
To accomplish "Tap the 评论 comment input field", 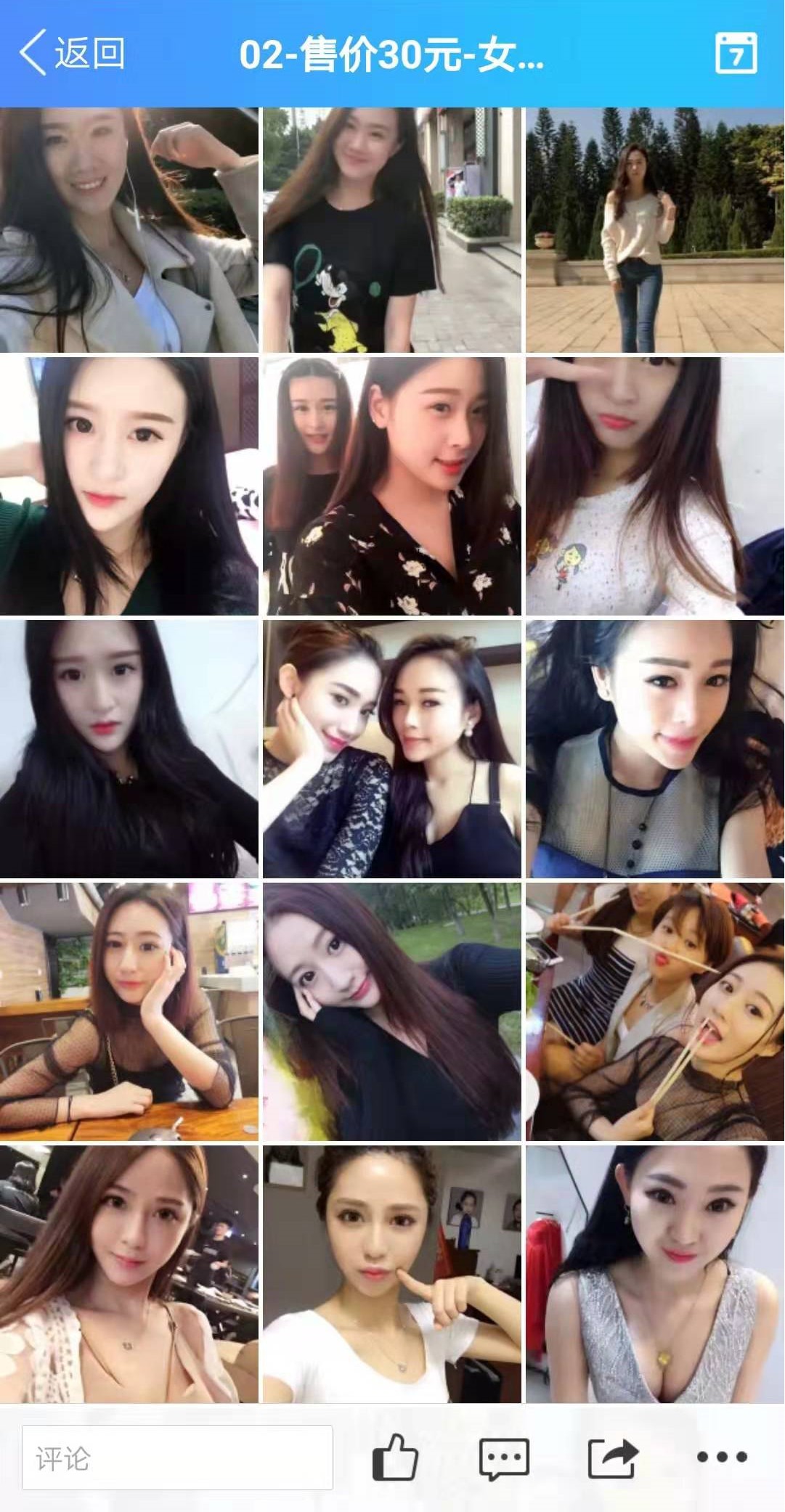I will coord(177,1458).
